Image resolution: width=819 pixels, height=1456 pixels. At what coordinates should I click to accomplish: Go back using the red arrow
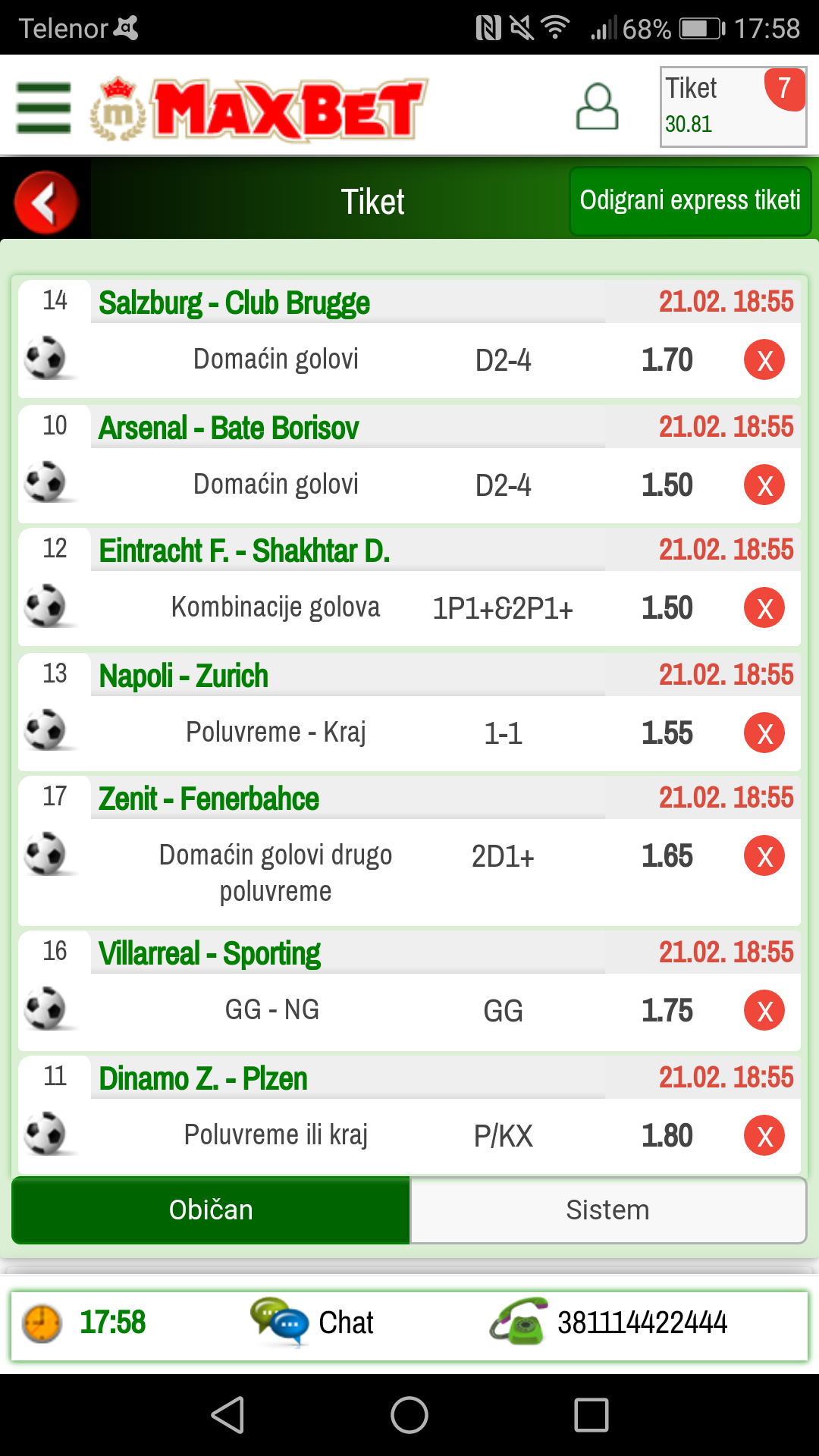(45, 202)
